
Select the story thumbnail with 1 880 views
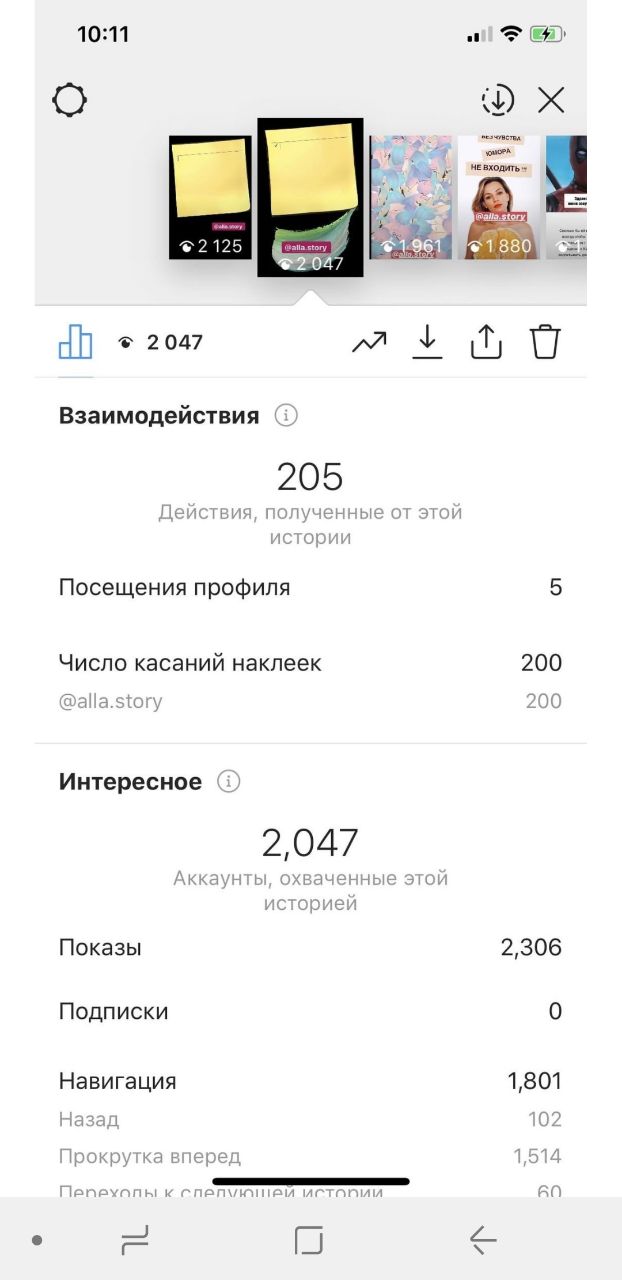coord(499,197)
